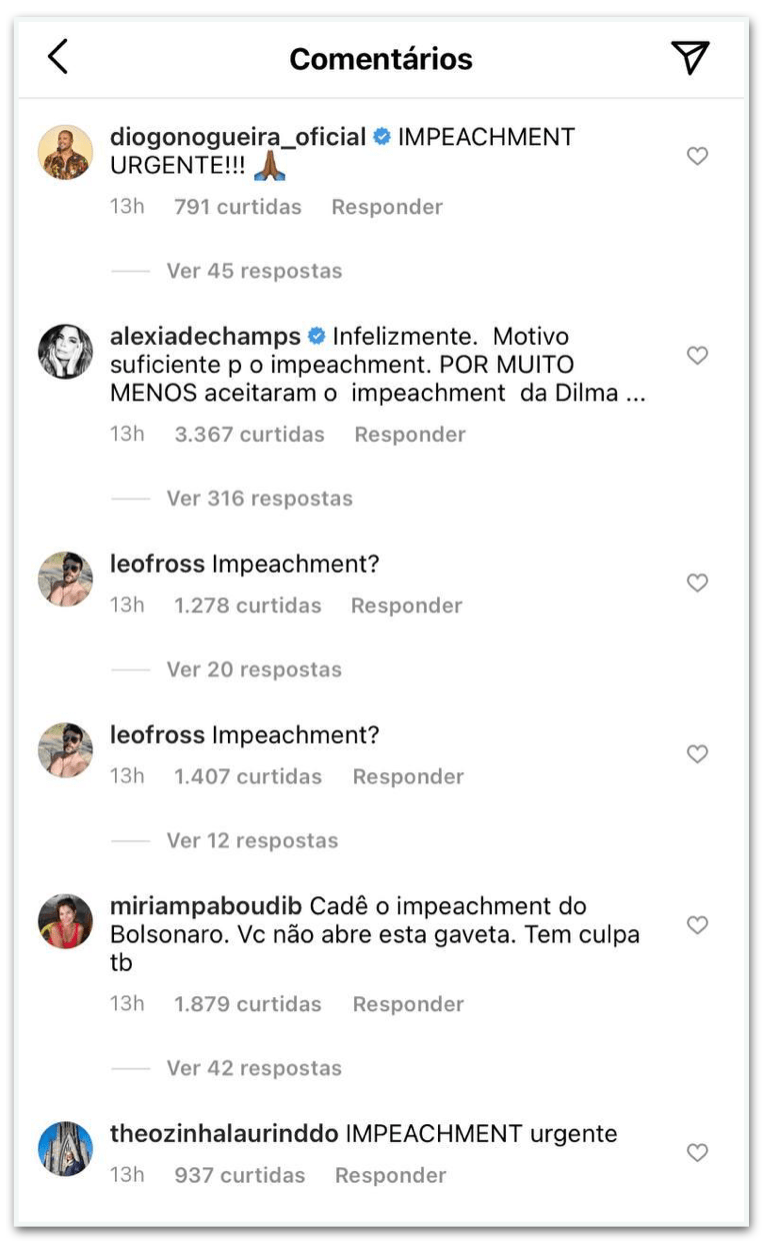This screenshot has height=1246, width=766.
Task: Reply to theozinhalaurinddo's comment
Action: [390, 1175]
